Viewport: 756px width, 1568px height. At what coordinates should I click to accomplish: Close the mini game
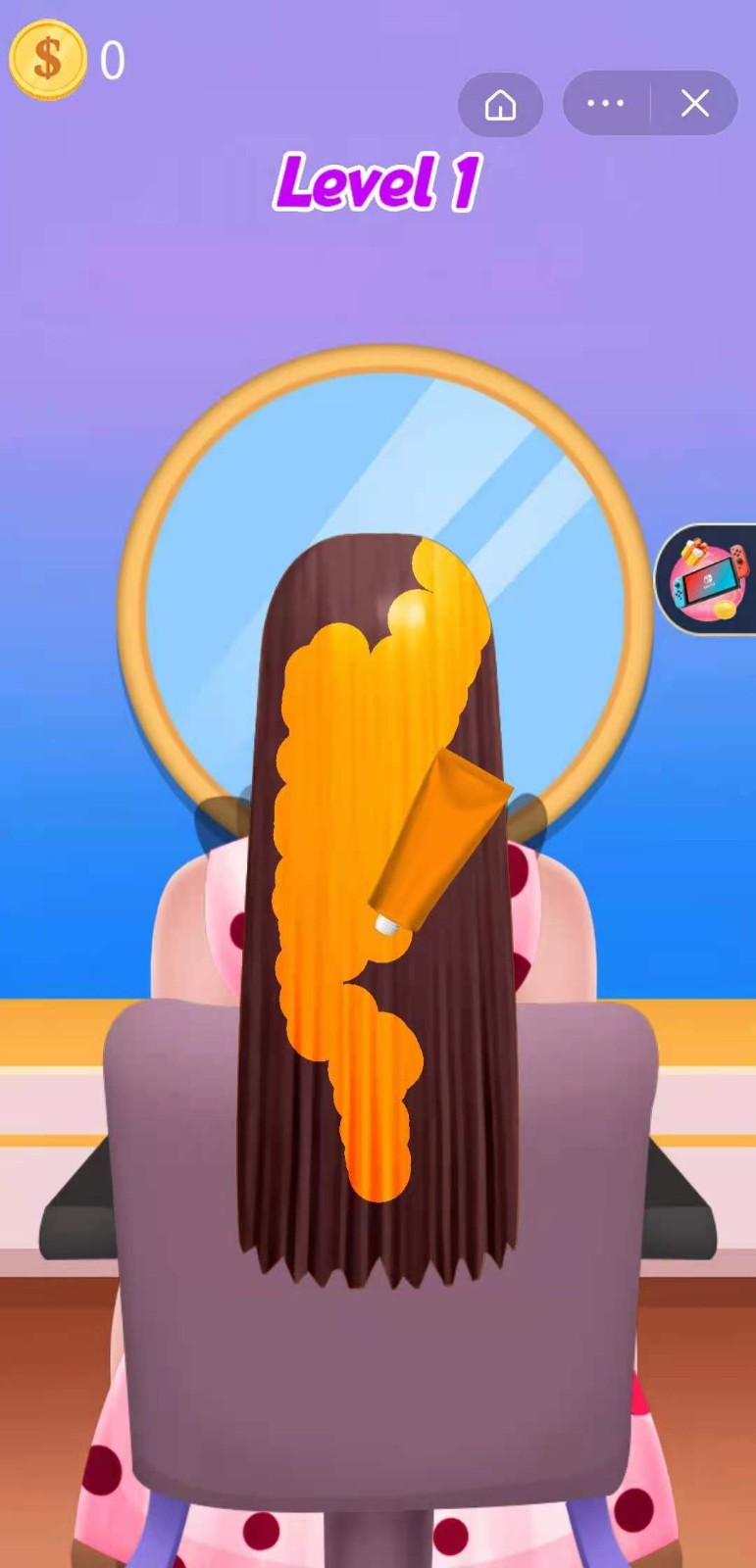(x=695, y=103)
